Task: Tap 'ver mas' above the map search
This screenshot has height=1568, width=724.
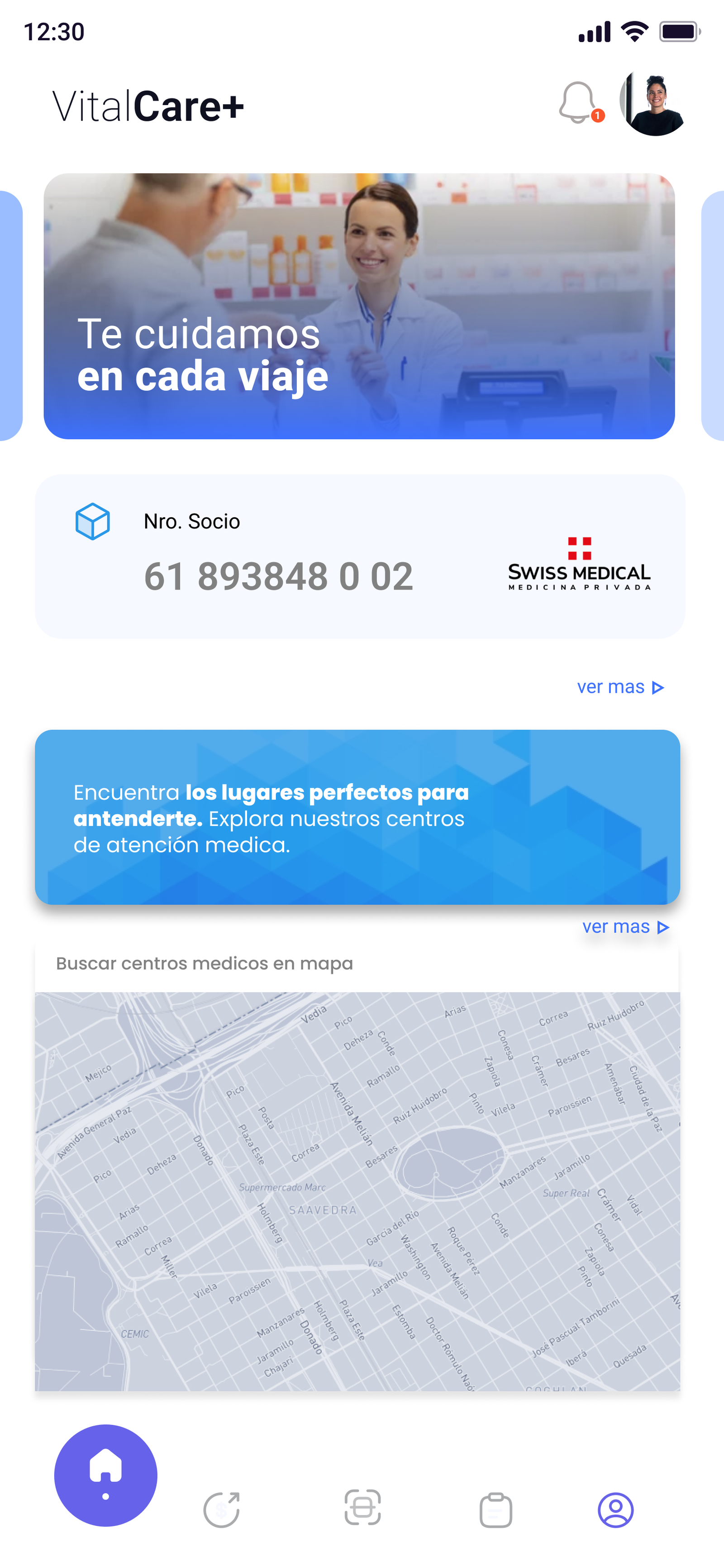Action: point(625,927)
